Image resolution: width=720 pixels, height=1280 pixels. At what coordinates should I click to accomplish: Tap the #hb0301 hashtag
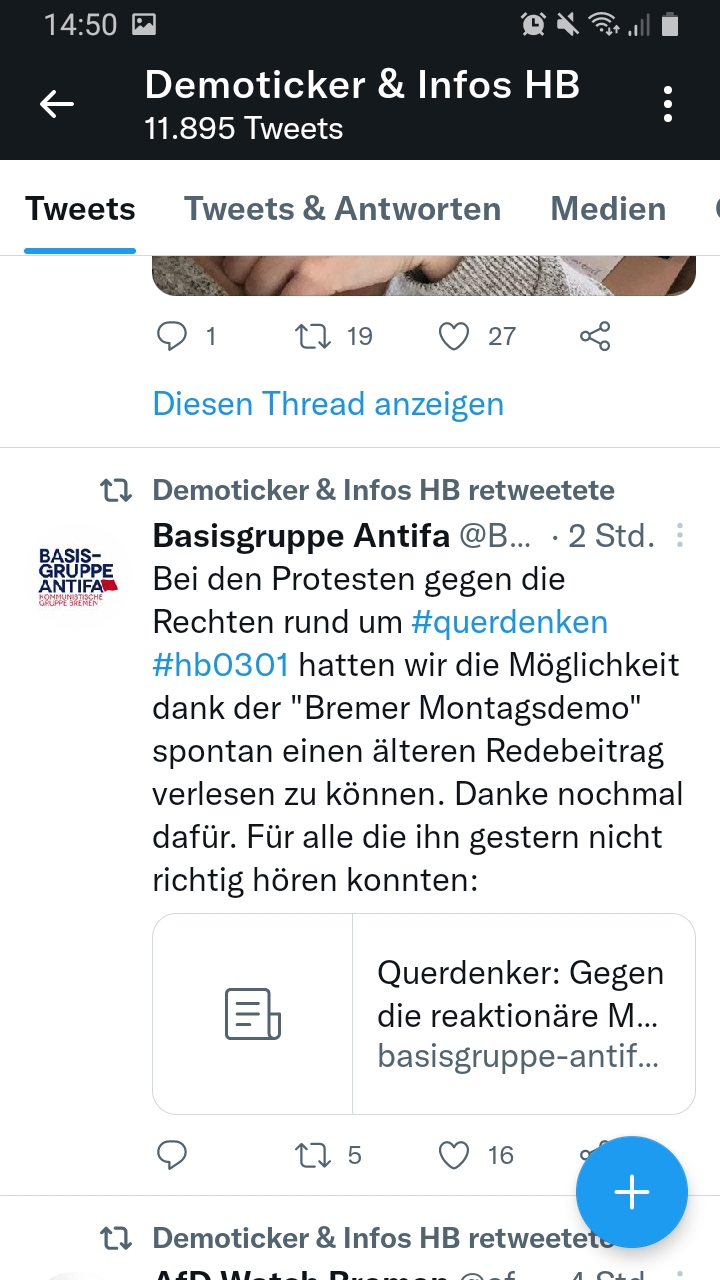coord(221,664)
